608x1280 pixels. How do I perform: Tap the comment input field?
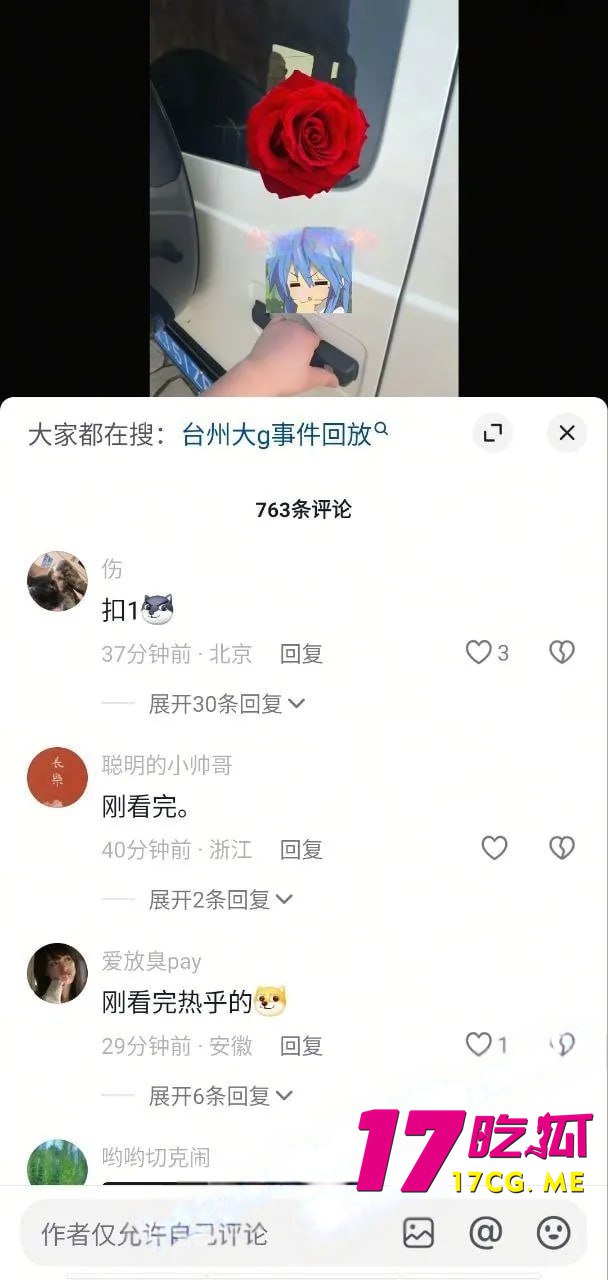tap(200, 1234)
